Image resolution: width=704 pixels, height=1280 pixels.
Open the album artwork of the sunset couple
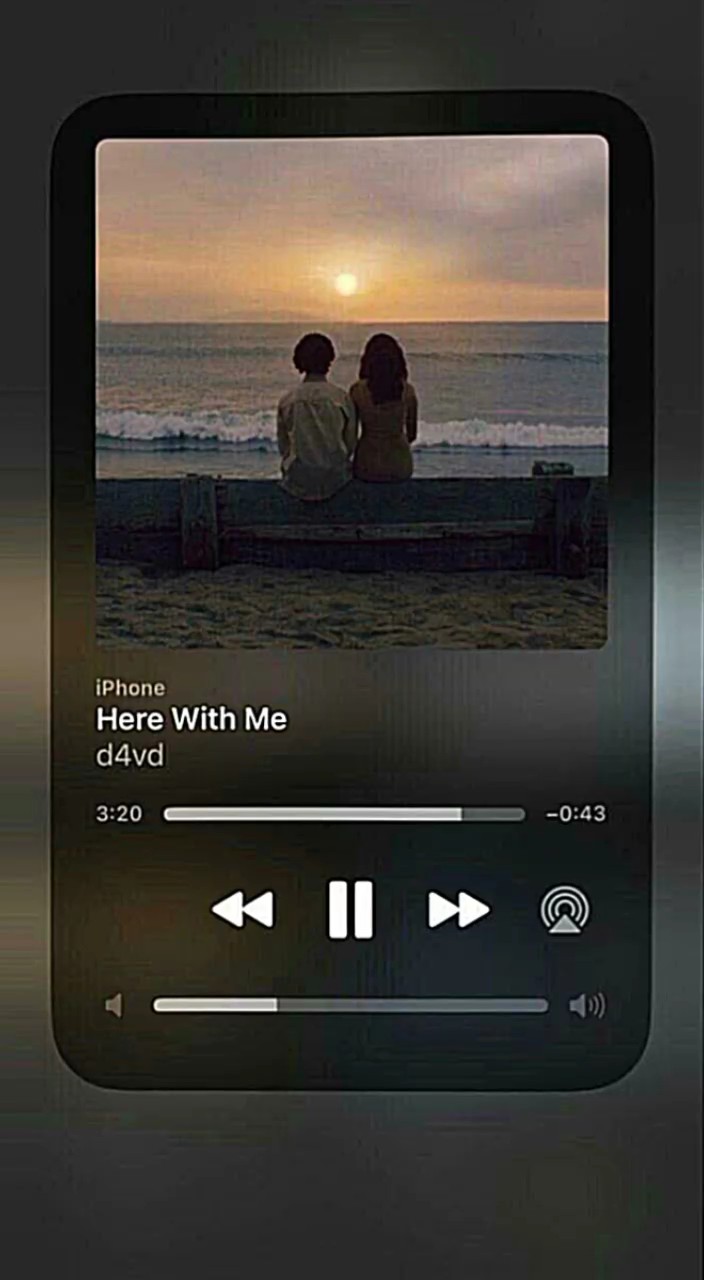352,392
